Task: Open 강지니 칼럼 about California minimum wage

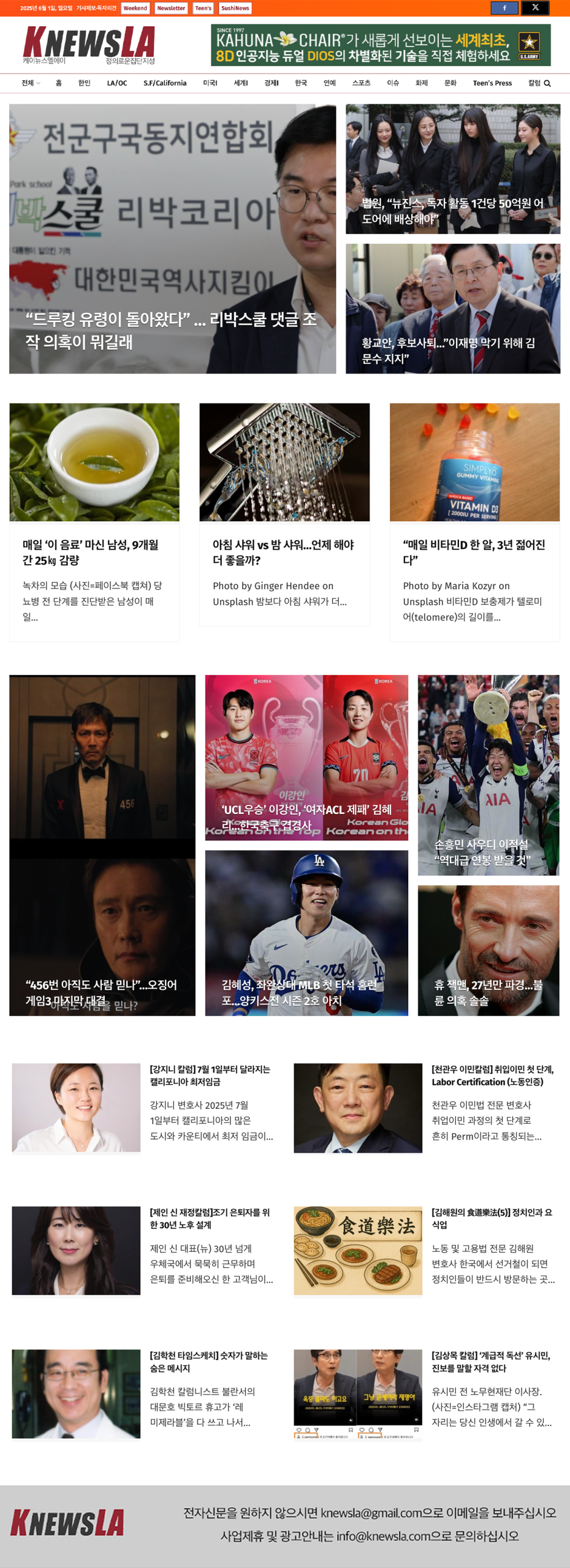Action: [210, 1076]
